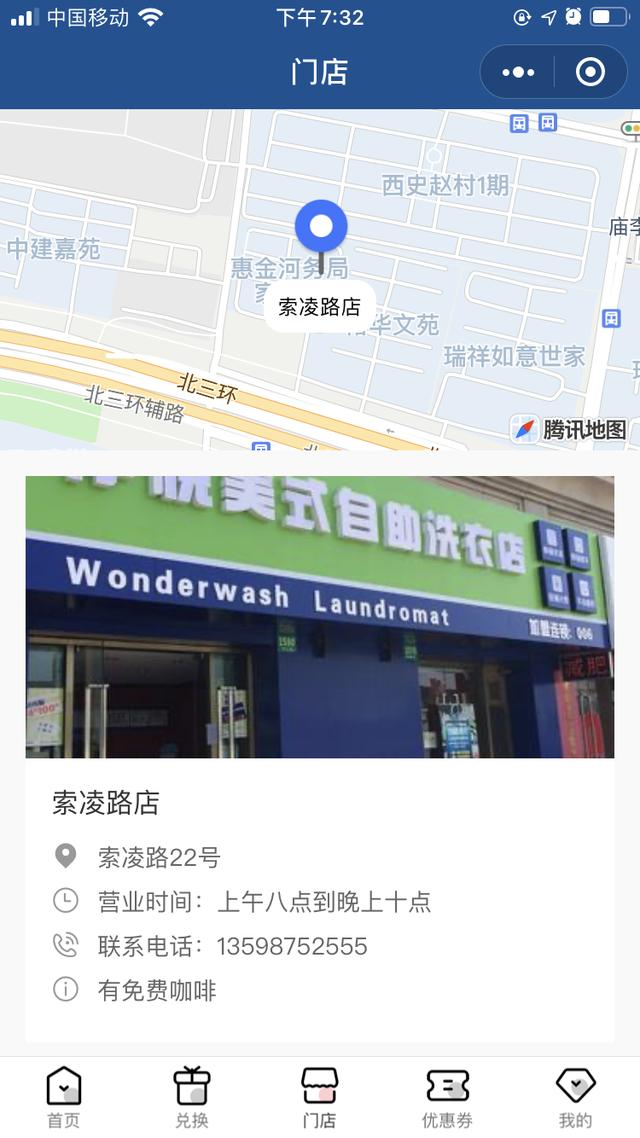Viewport: 640px width, 1138px height.
Task: Close the mini program via the circle button
Action: (590, 72)
